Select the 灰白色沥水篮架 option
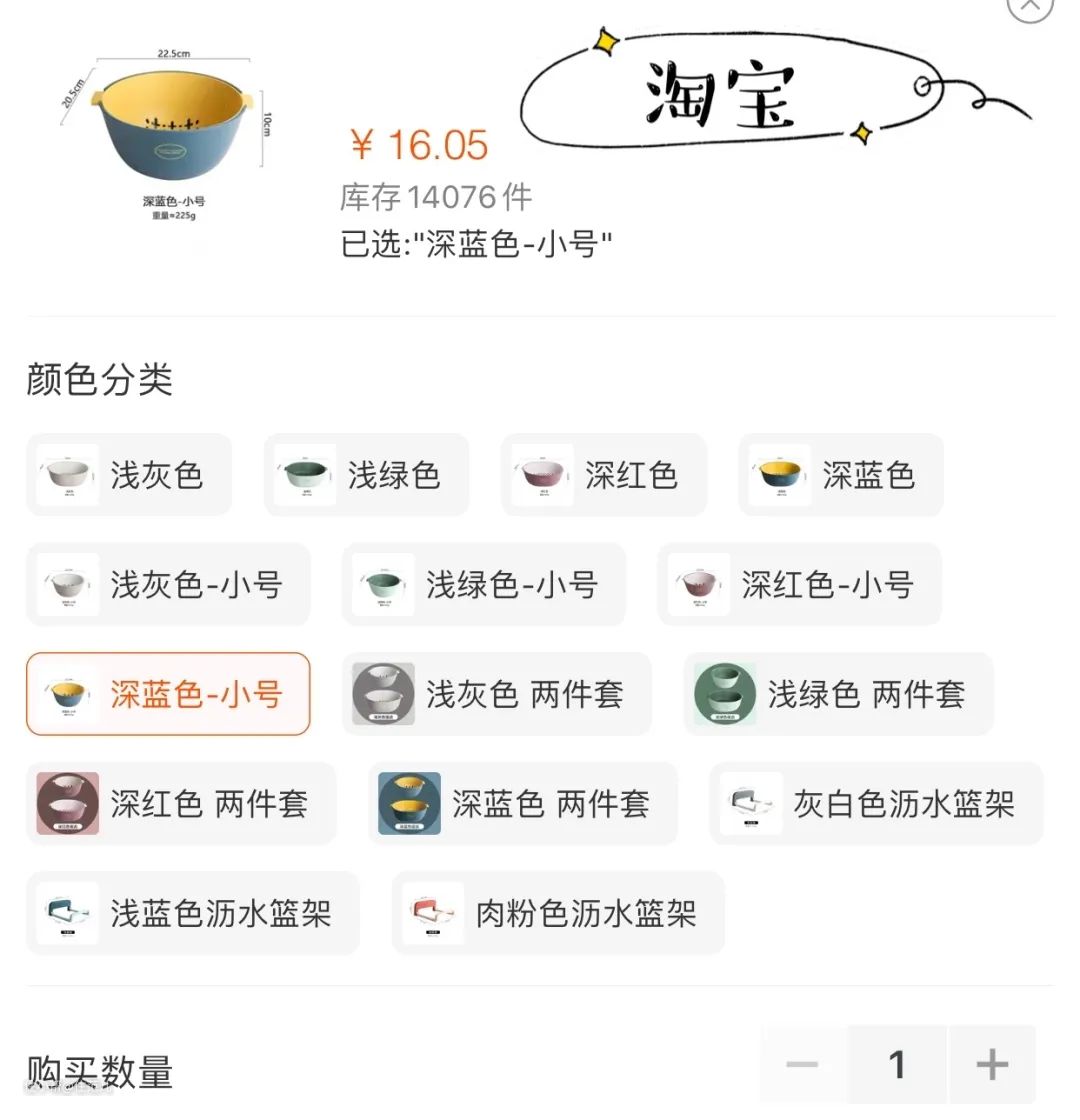The image size is (1080, 1120). coord(876,804)
